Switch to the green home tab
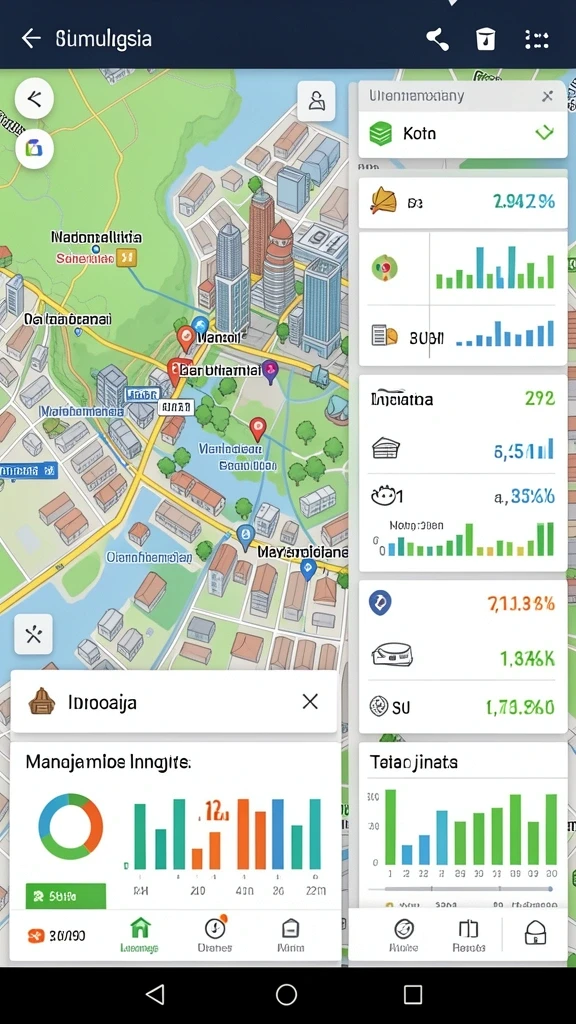The image size is (576, 1024). click(140, 935)
